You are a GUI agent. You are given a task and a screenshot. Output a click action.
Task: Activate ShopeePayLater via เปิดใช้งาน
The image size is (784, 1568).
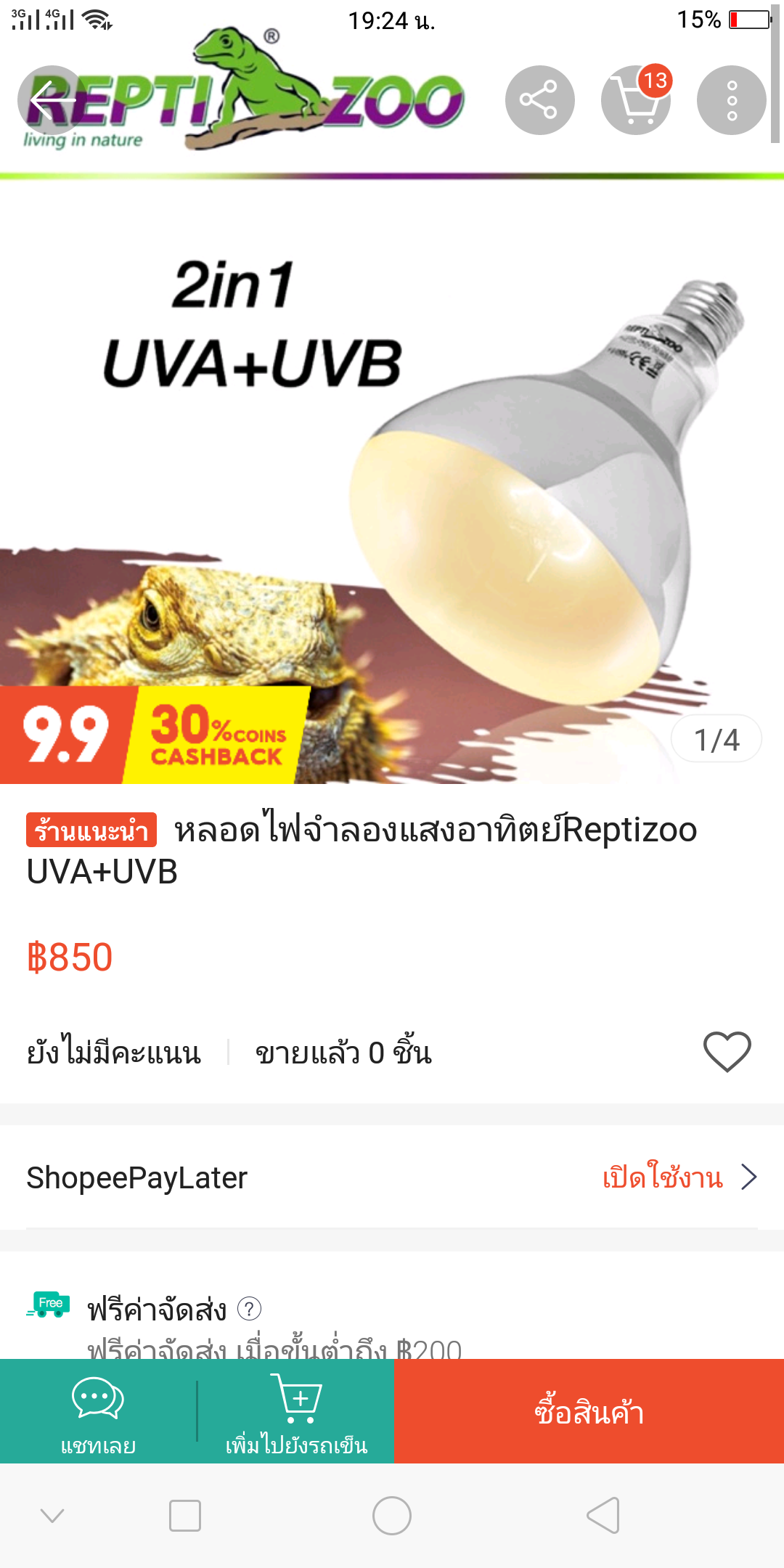tap(678, 1177)
